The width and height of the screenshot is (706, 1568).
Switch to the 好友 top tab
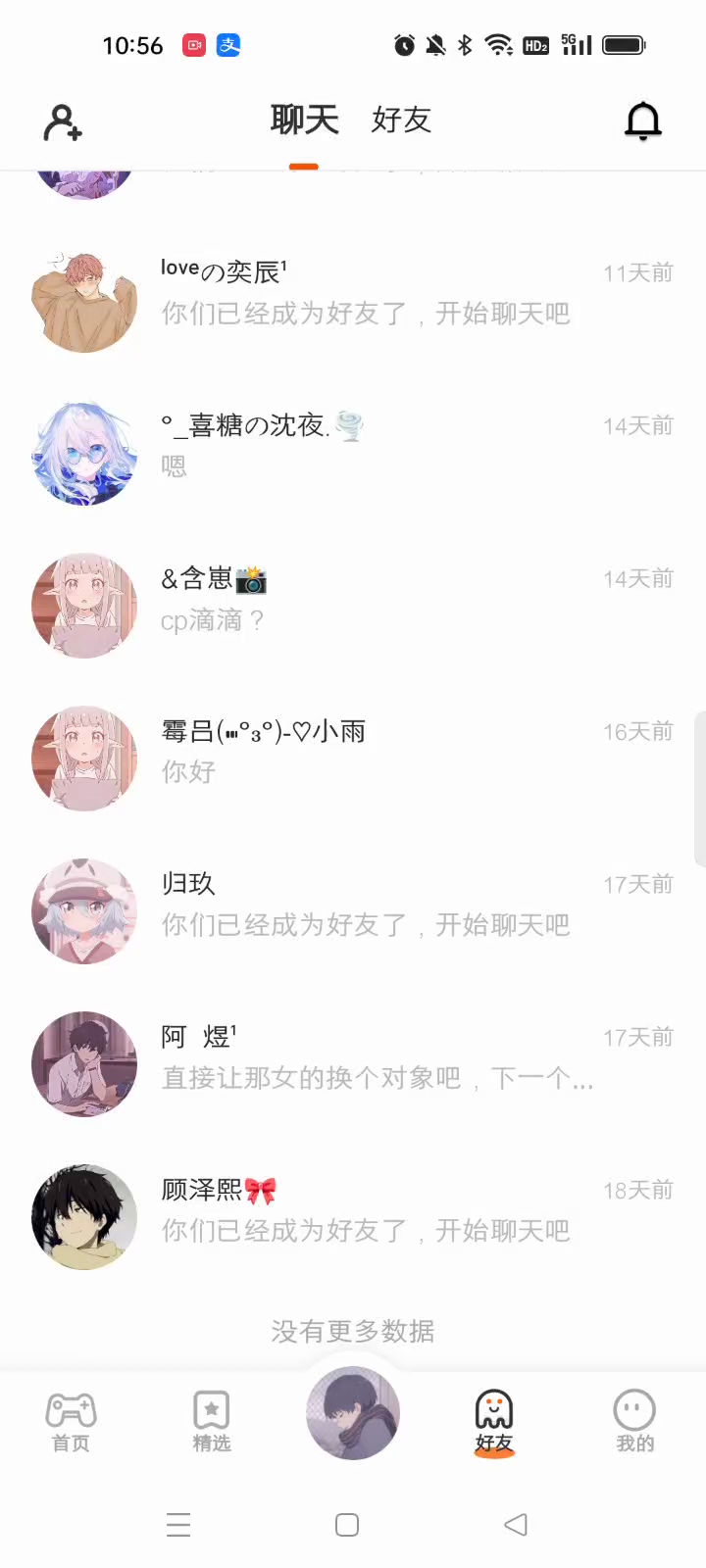pyautogui.click(x=401, y=121)
